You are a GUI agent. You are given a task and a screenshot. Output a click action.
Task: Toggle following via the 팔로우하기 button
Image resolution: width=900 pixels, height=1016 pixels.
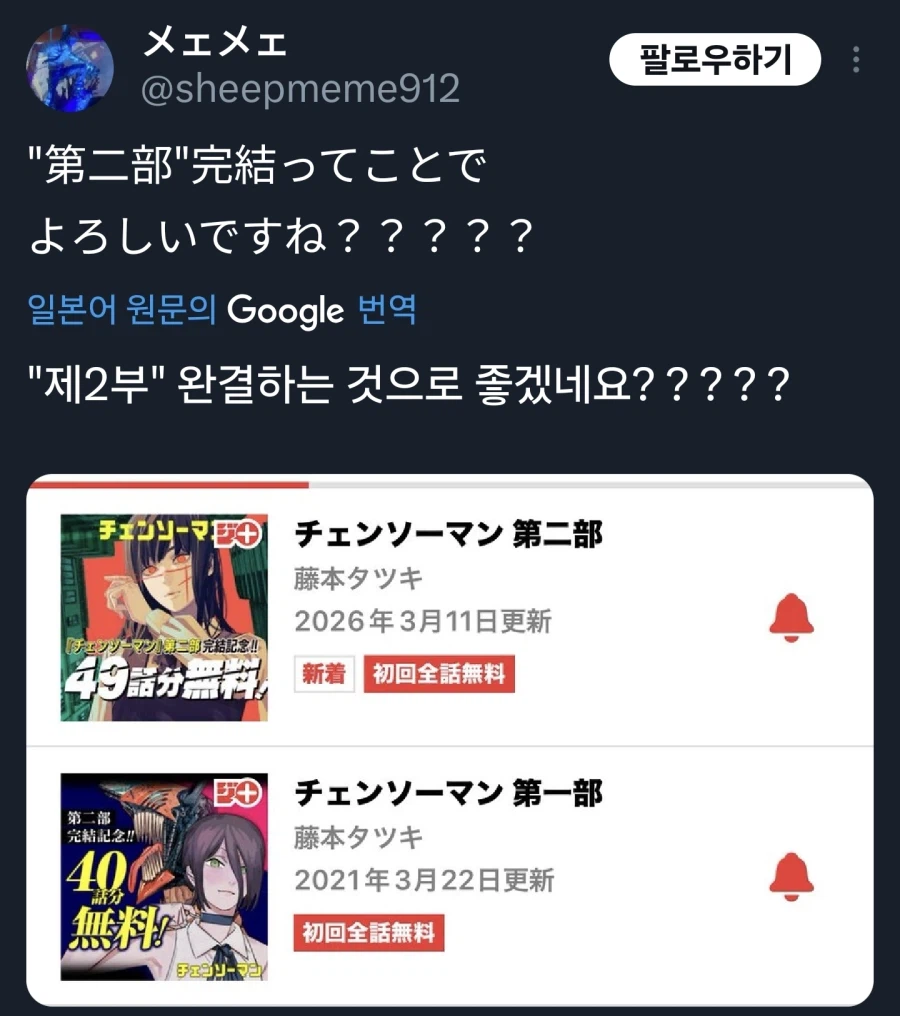click(716, 60)
